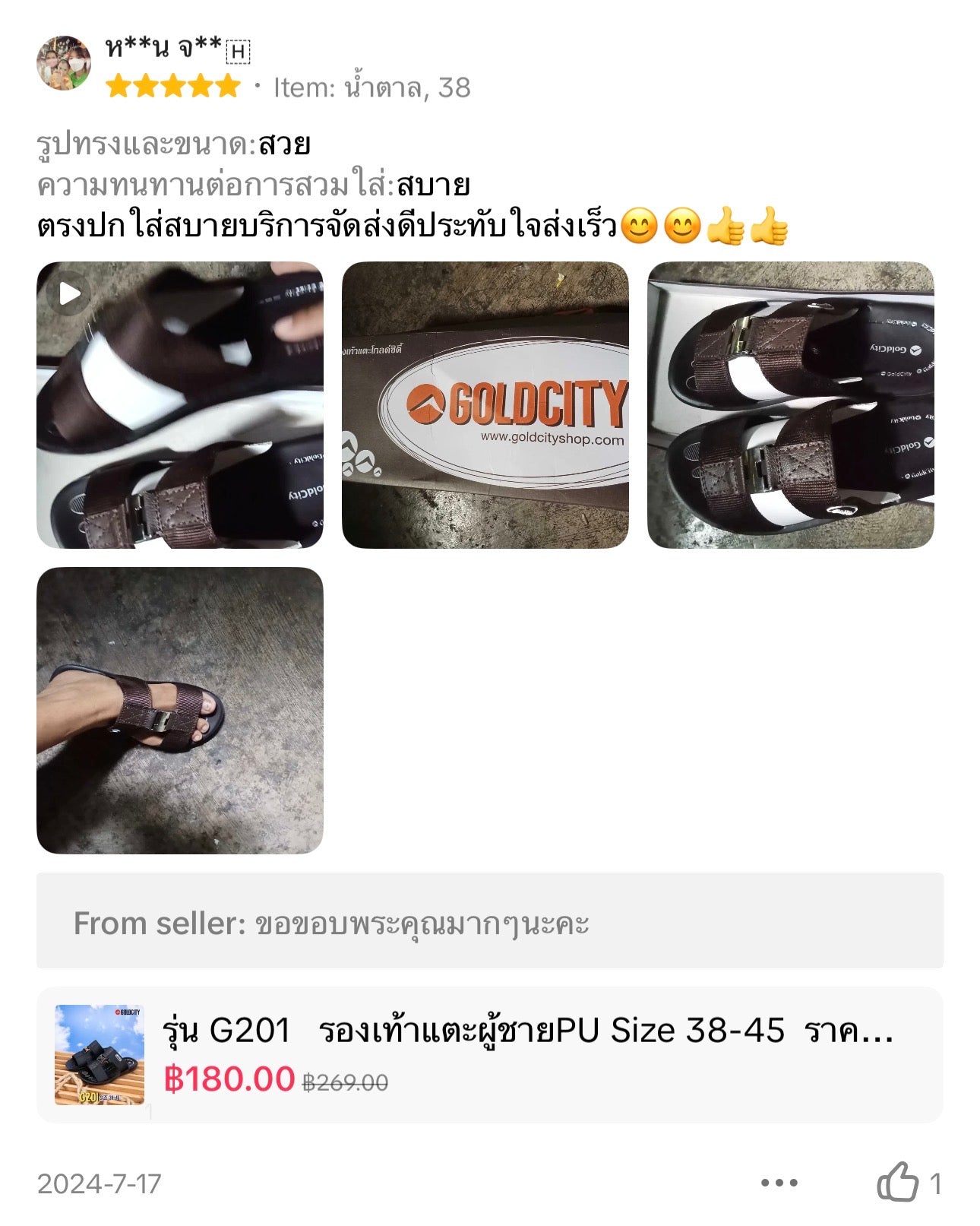Viewport: 980px width, 1226px height.
Task: Open the photo of sandal worn on foot
Action: click(180, 710)
